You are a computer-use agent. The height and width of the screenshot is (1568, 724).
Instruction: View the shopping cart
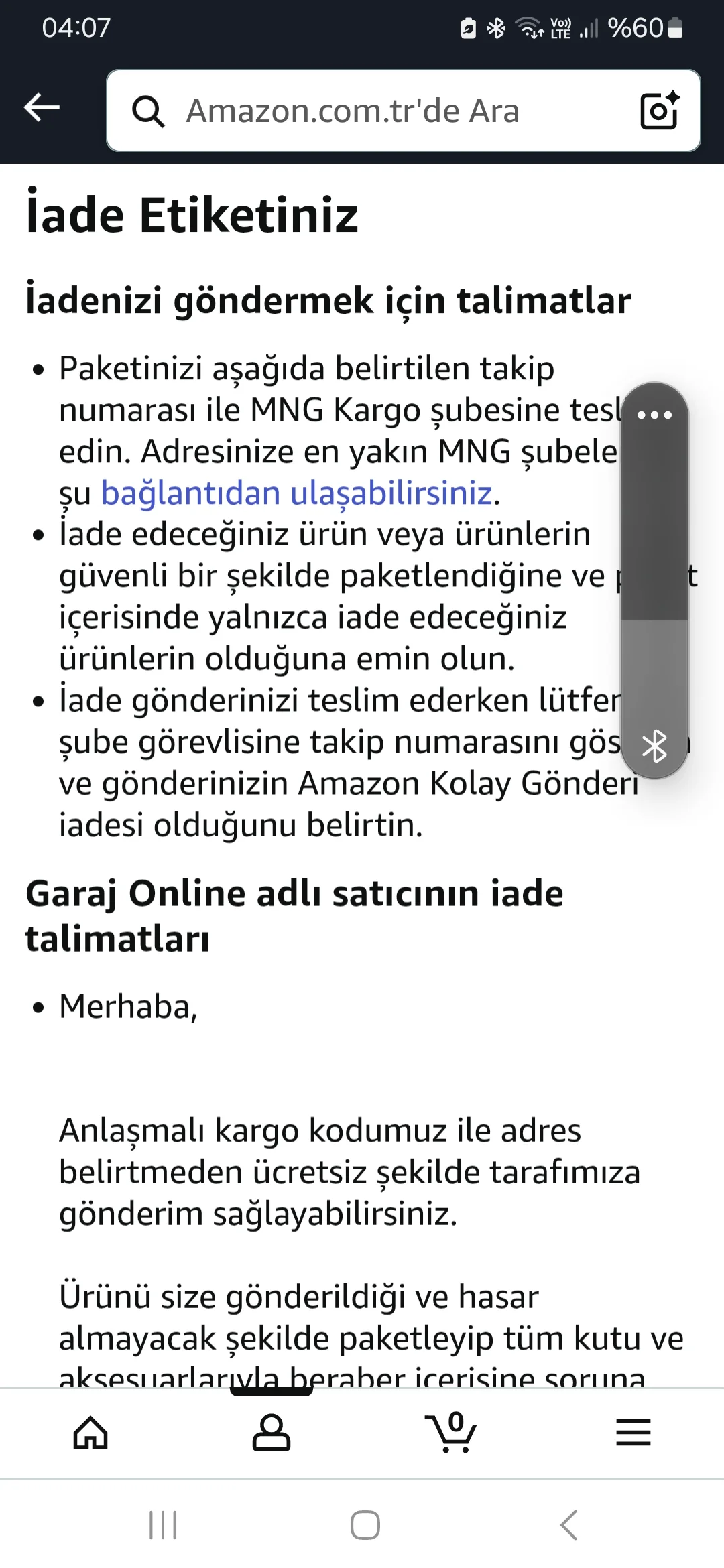(x=452, y=1433)
